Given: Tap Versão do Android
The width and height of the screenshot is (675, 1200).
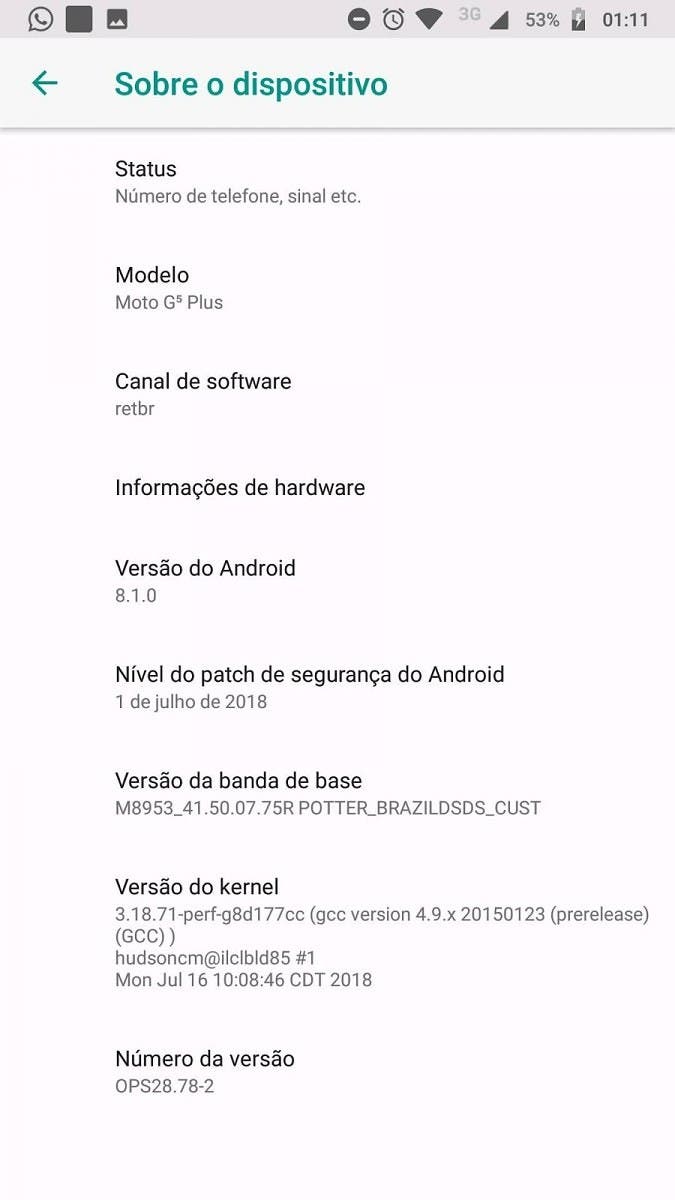Looking at the screenshot, I should 337,581.
